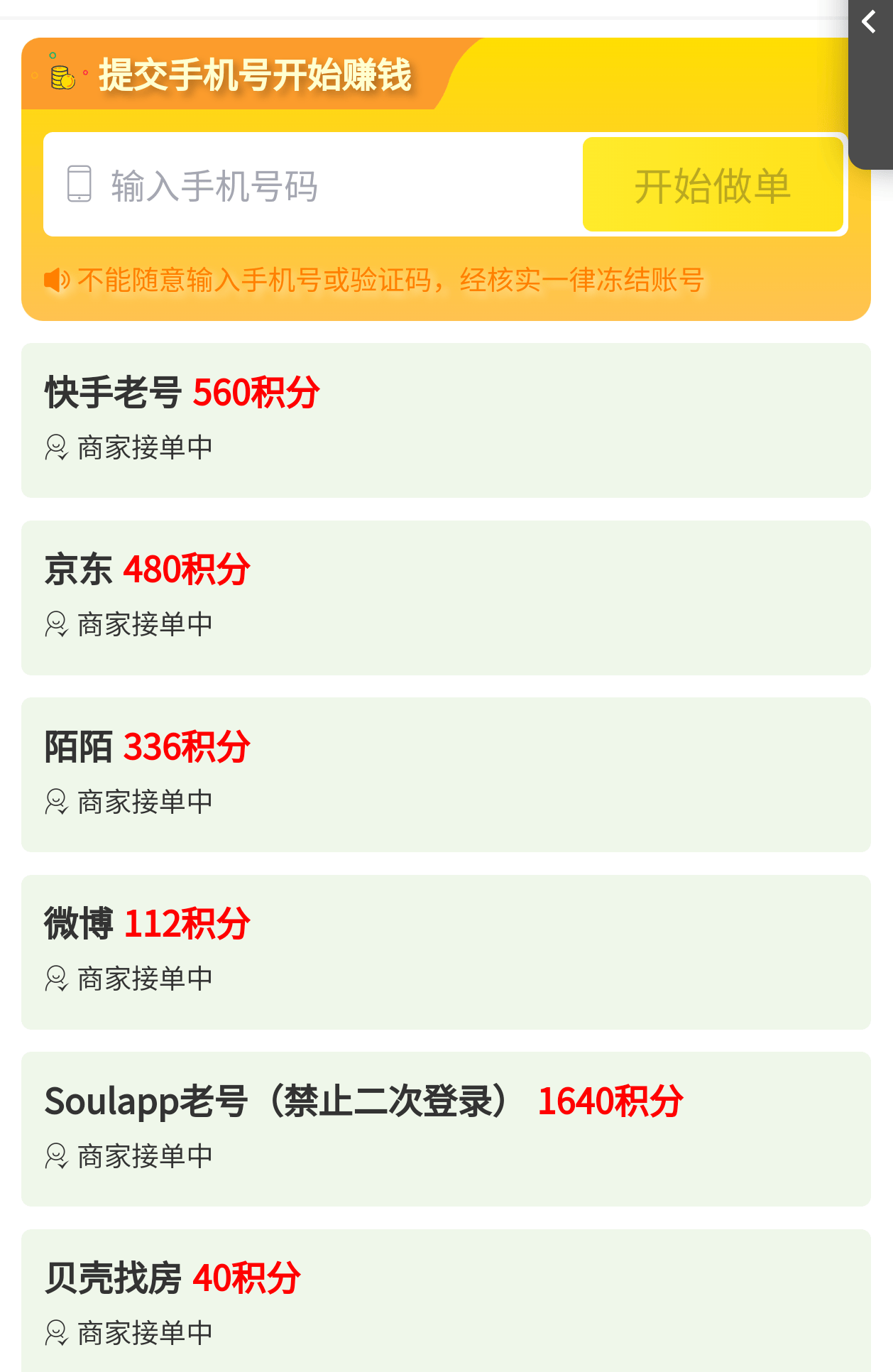This screenshot has height=1372, width=893.
Task: Click the megaphone icon before the warning notice
Action: (57, 281)
